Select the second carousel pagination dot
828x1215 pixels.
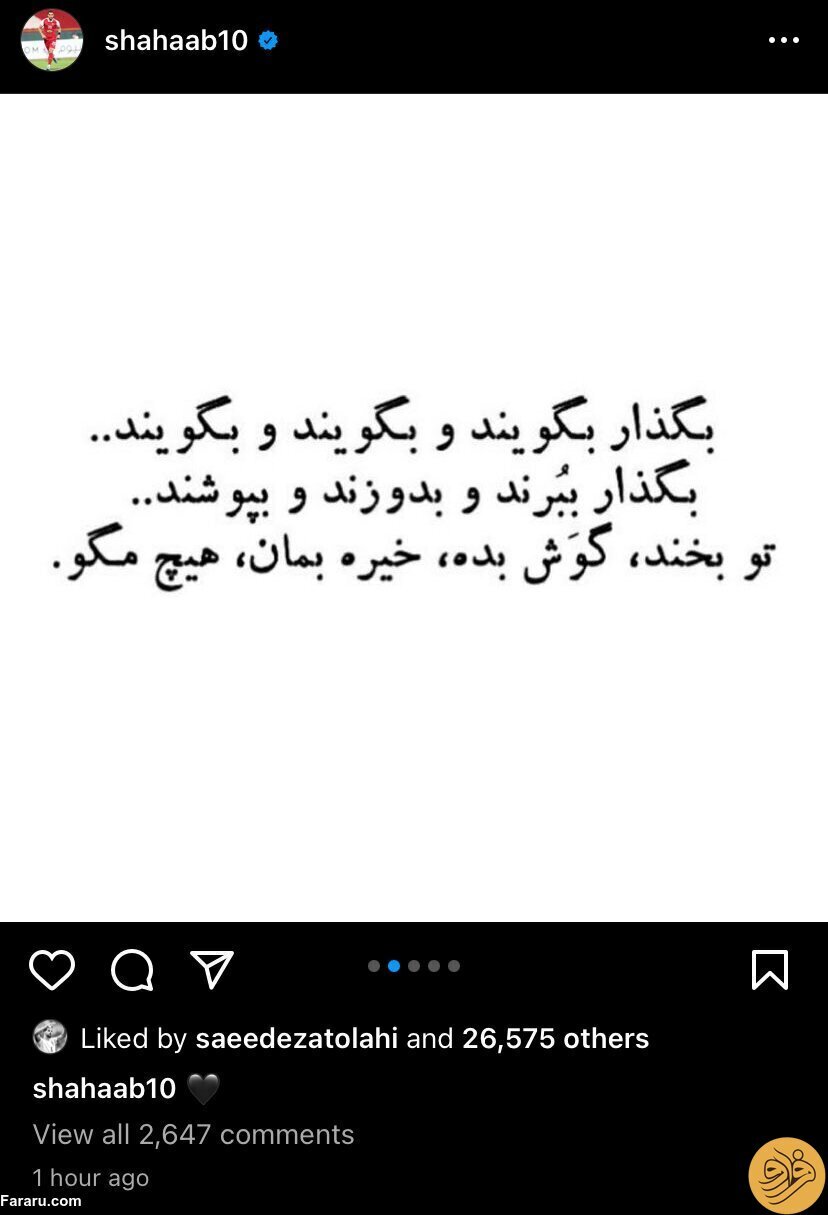(x=393, y=966)
